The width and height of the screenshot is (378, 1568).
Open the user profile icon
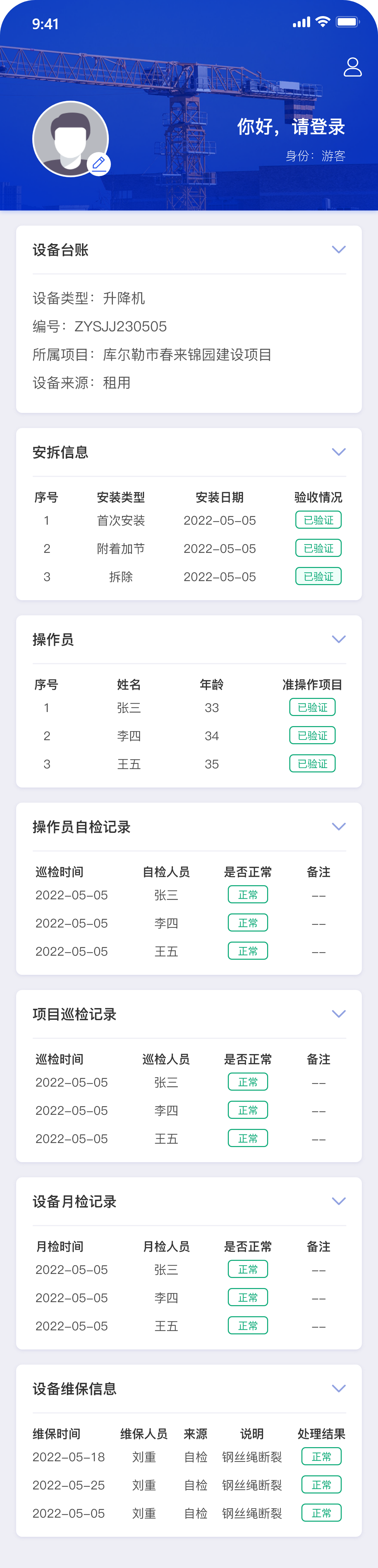352,67
